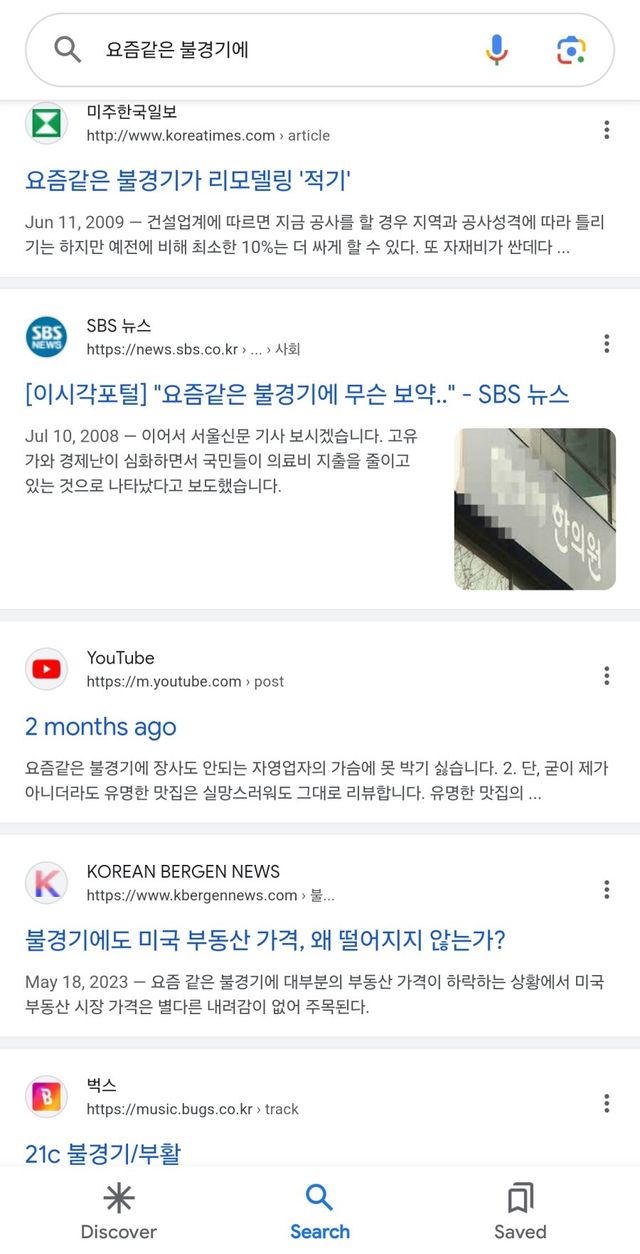The image size is (640, 1254).
Task: Open the YouTube post from 2 months ago
Action: [x=100, y=727]
